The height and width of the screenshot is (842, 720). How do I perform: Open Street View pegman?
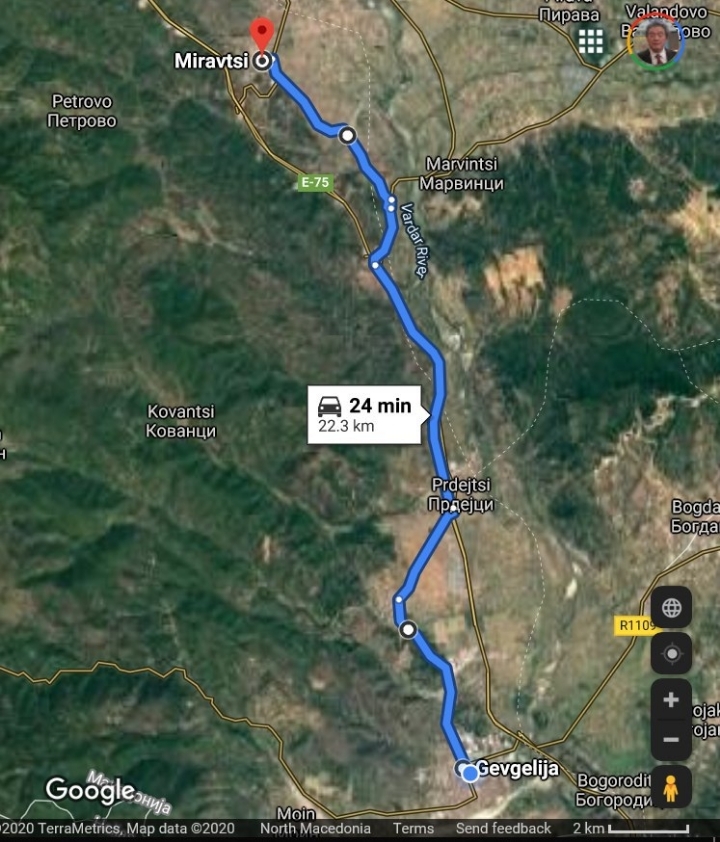point(671,788)
